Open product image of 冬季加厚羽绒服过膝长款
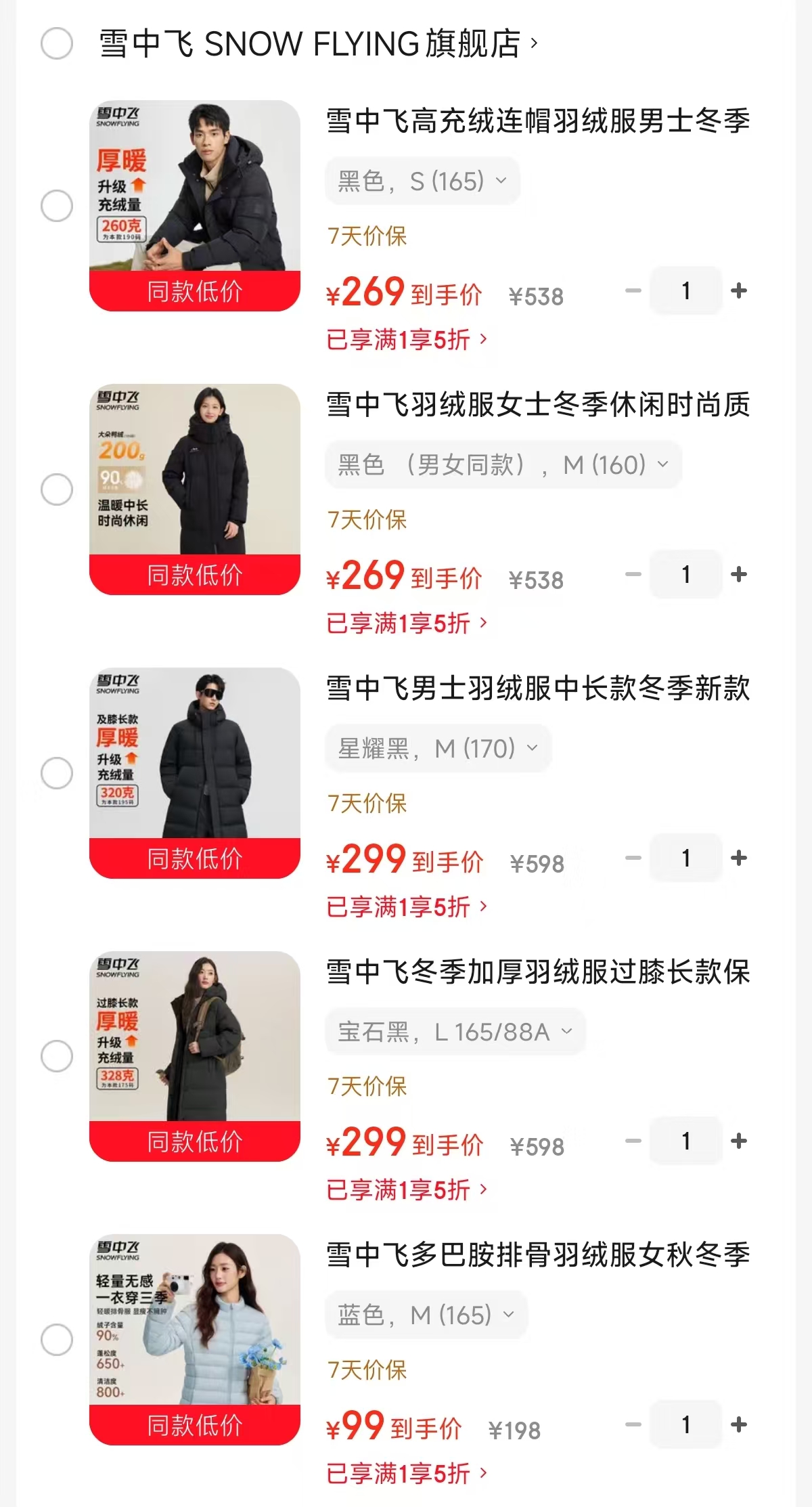 click(x=195, y=1056)
